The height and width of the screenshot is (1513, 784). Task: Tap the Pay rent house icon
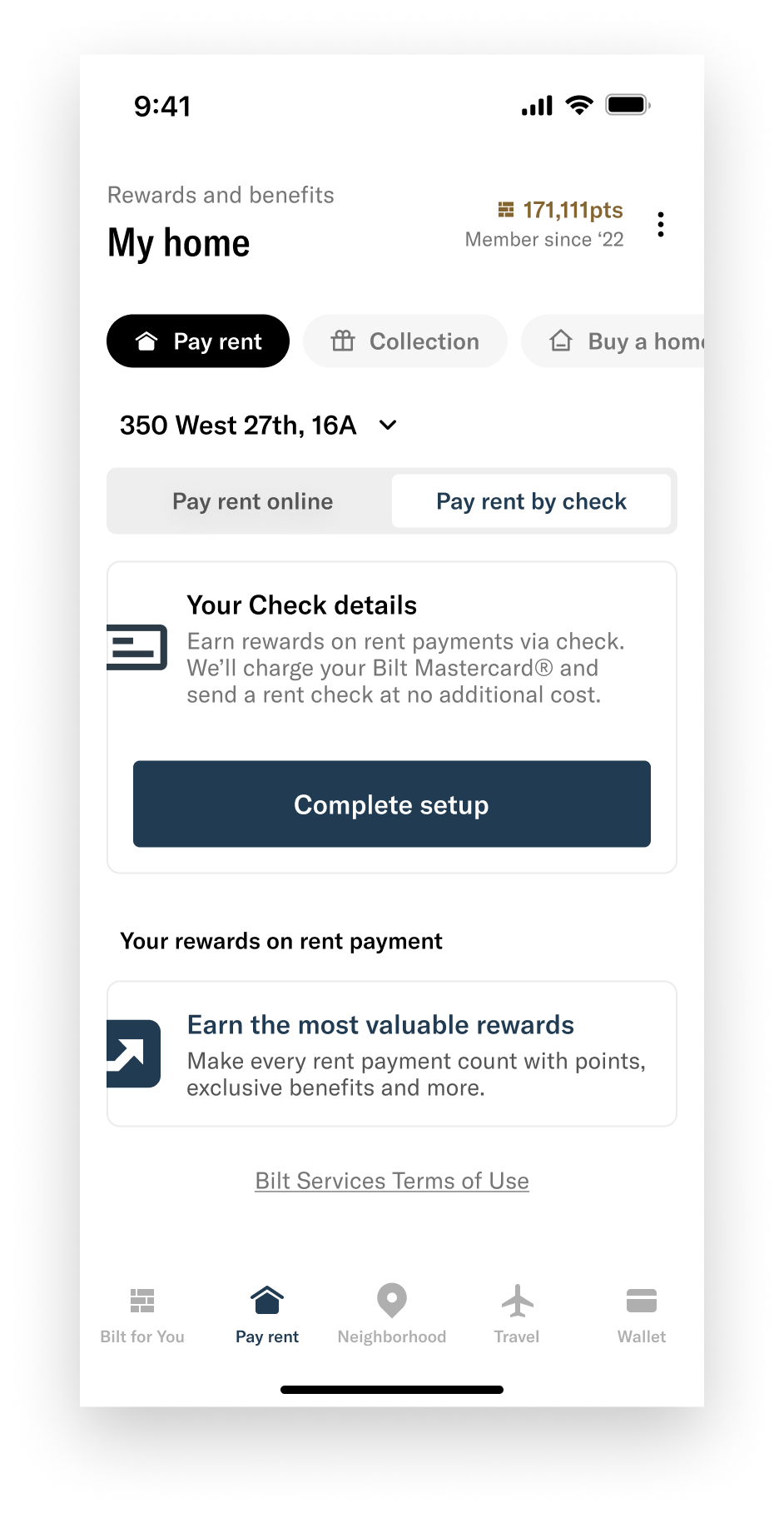tap(266, 1298)
